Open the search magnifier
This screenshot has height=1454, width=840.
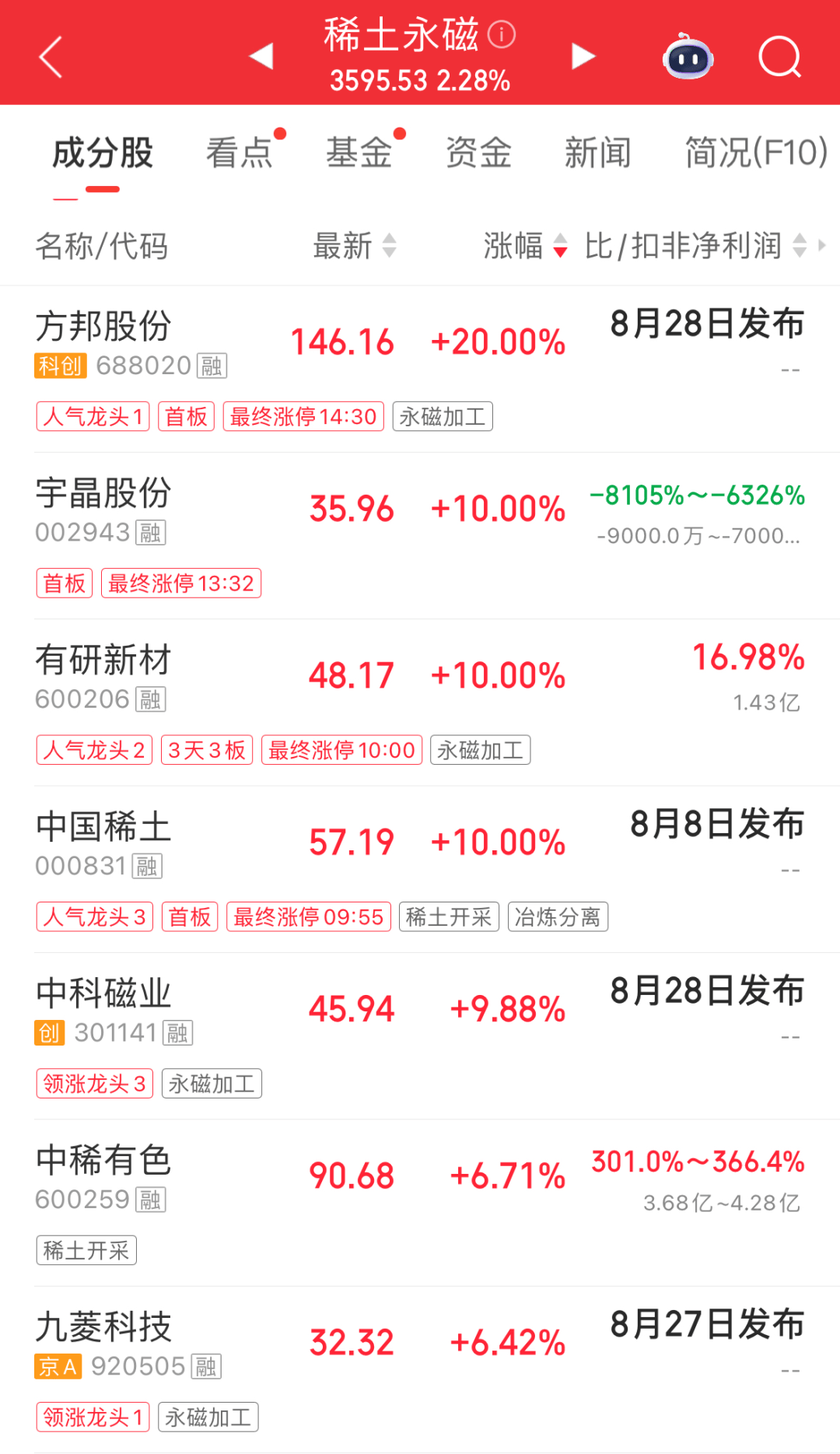pos(779,57)
